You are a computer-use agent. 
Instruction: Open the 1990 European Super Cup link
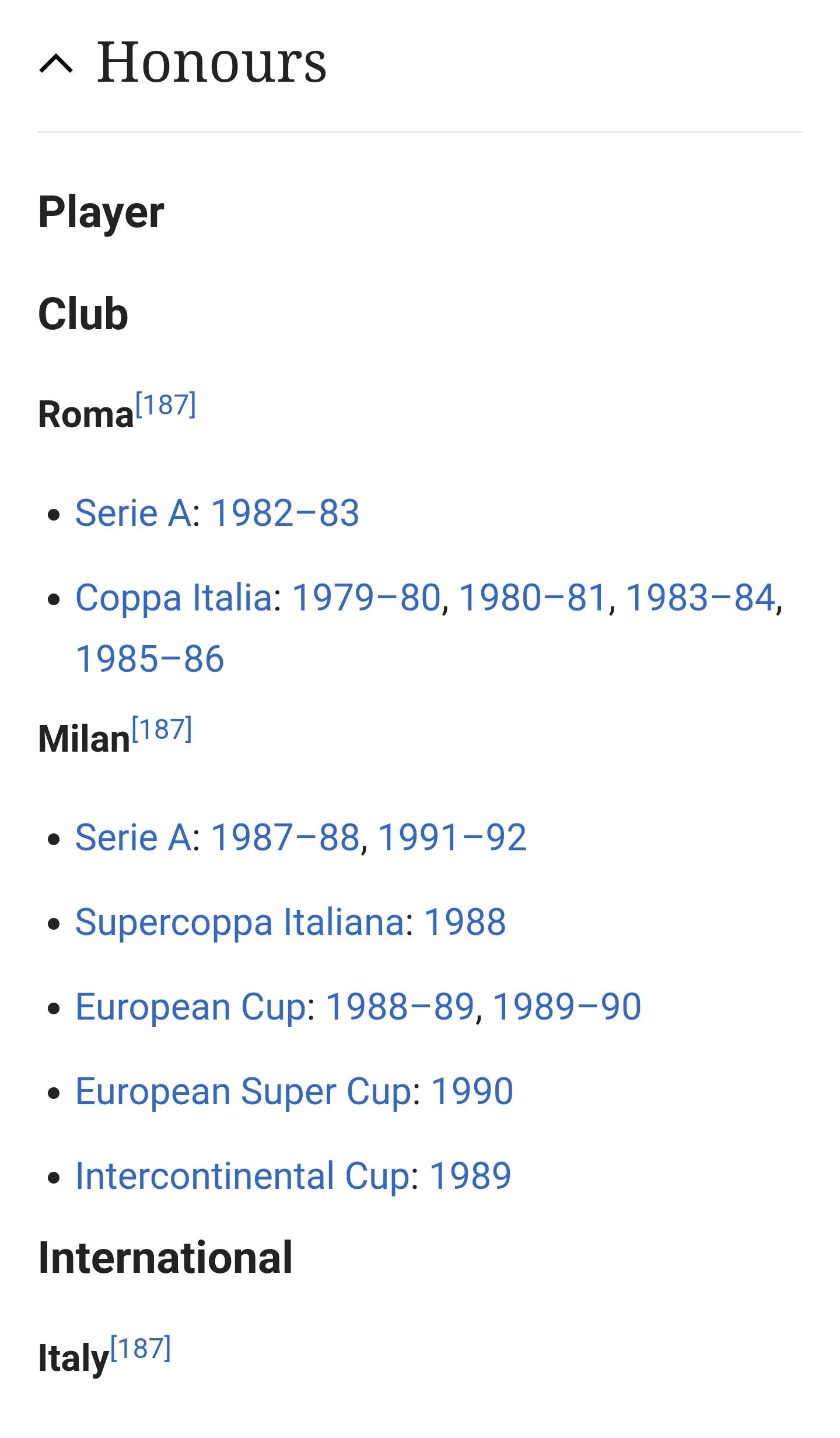pyautogui.click(x=472, y=1092)
